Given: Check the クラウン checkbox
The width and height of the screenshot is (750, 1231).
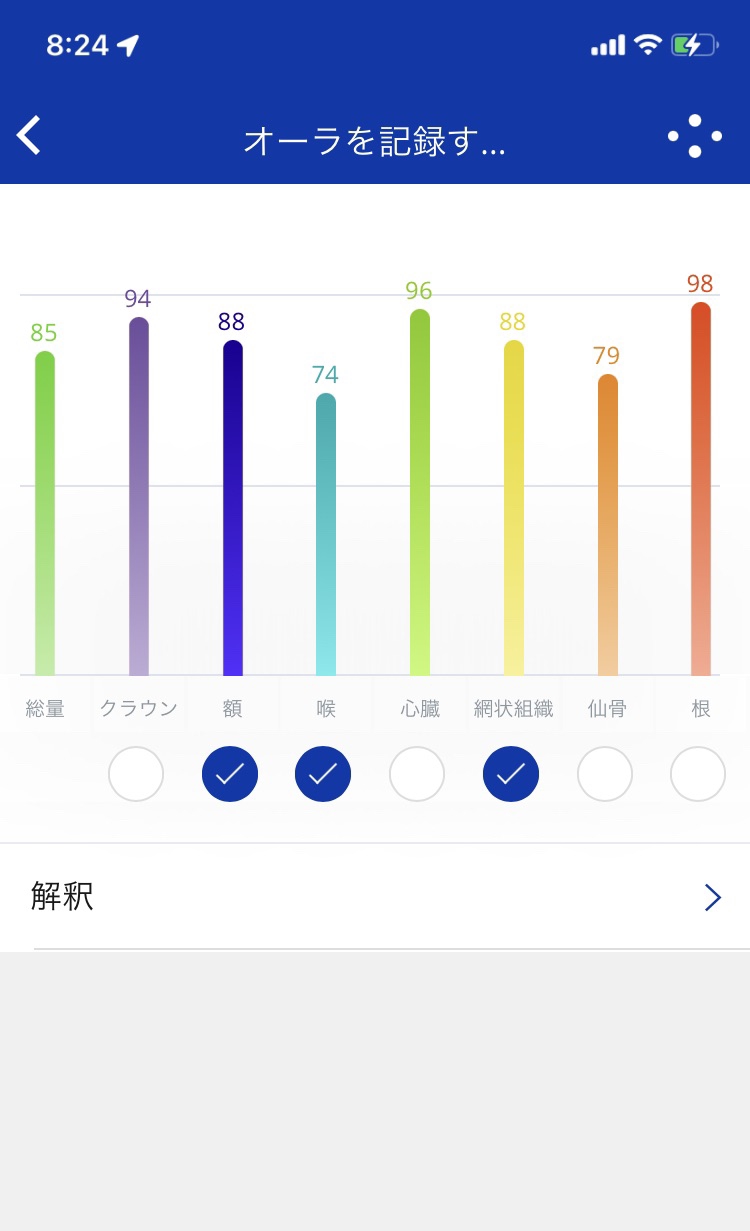Looking at the screenshot, I should tap(136, 774).
